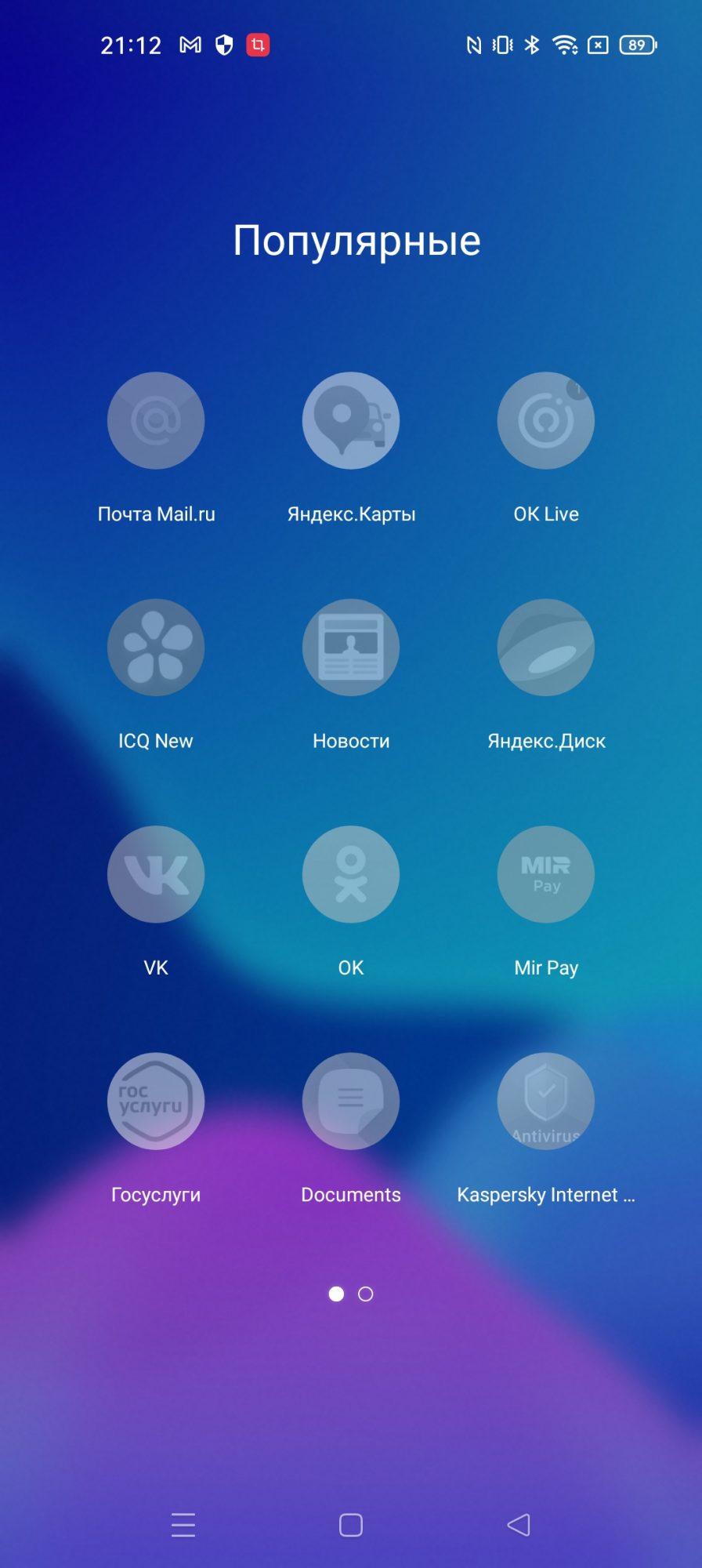Tap the home navigation button
702x1568 pixels.
[x=351, y=1525]
